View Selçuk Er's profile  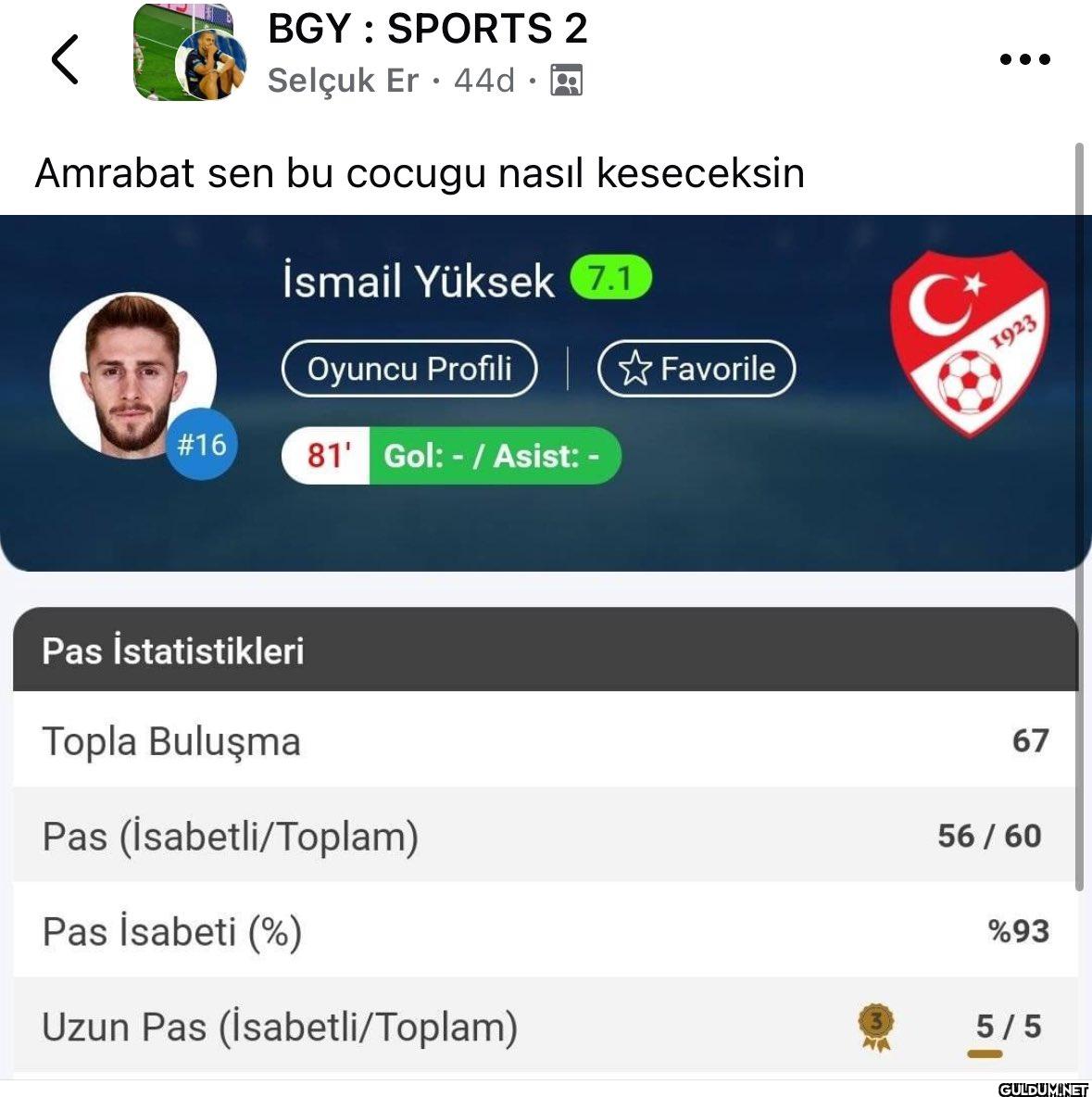point(343,81)
